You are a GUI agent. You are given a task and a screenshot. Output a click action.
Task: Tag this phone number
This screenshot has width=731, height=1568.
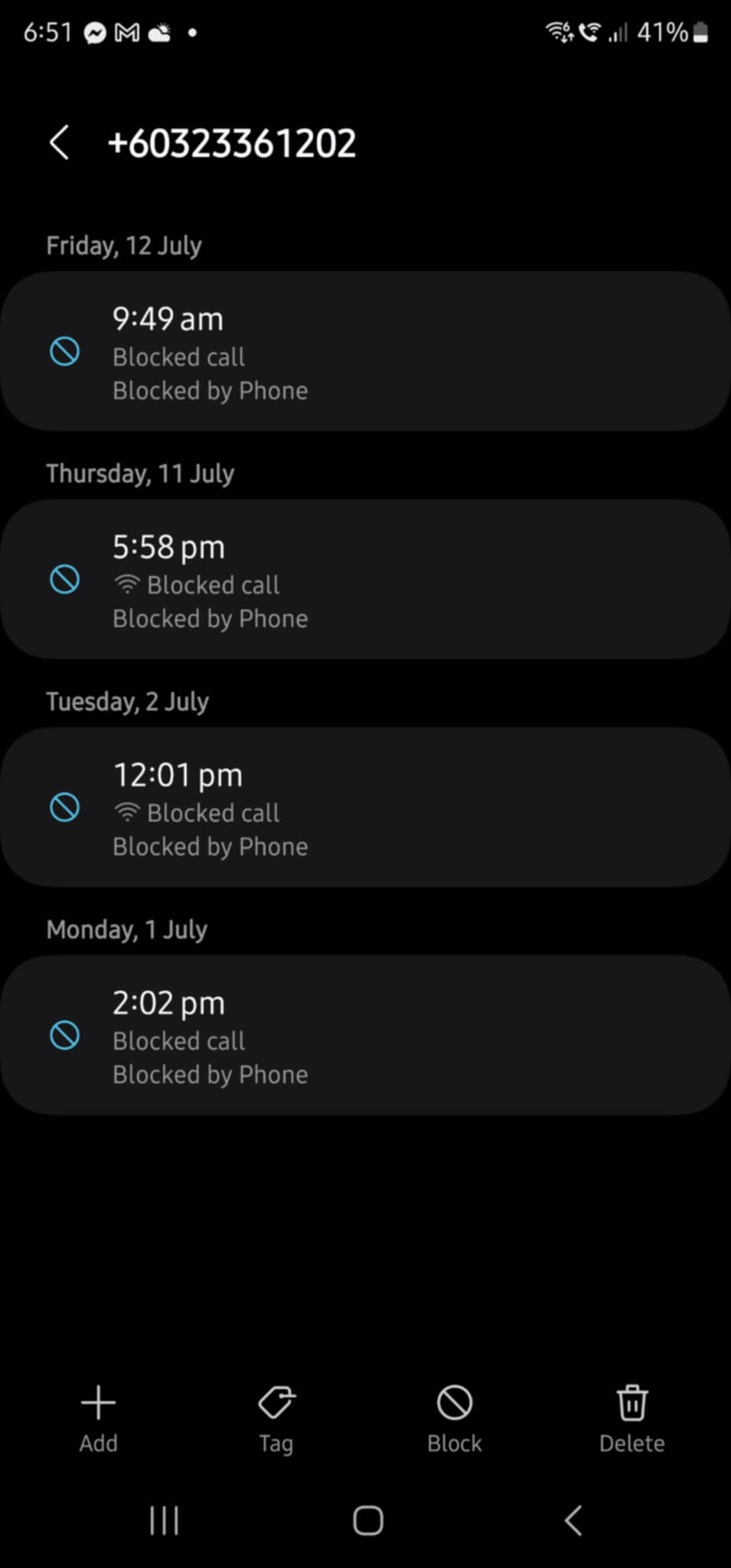tap(276, 1419)
